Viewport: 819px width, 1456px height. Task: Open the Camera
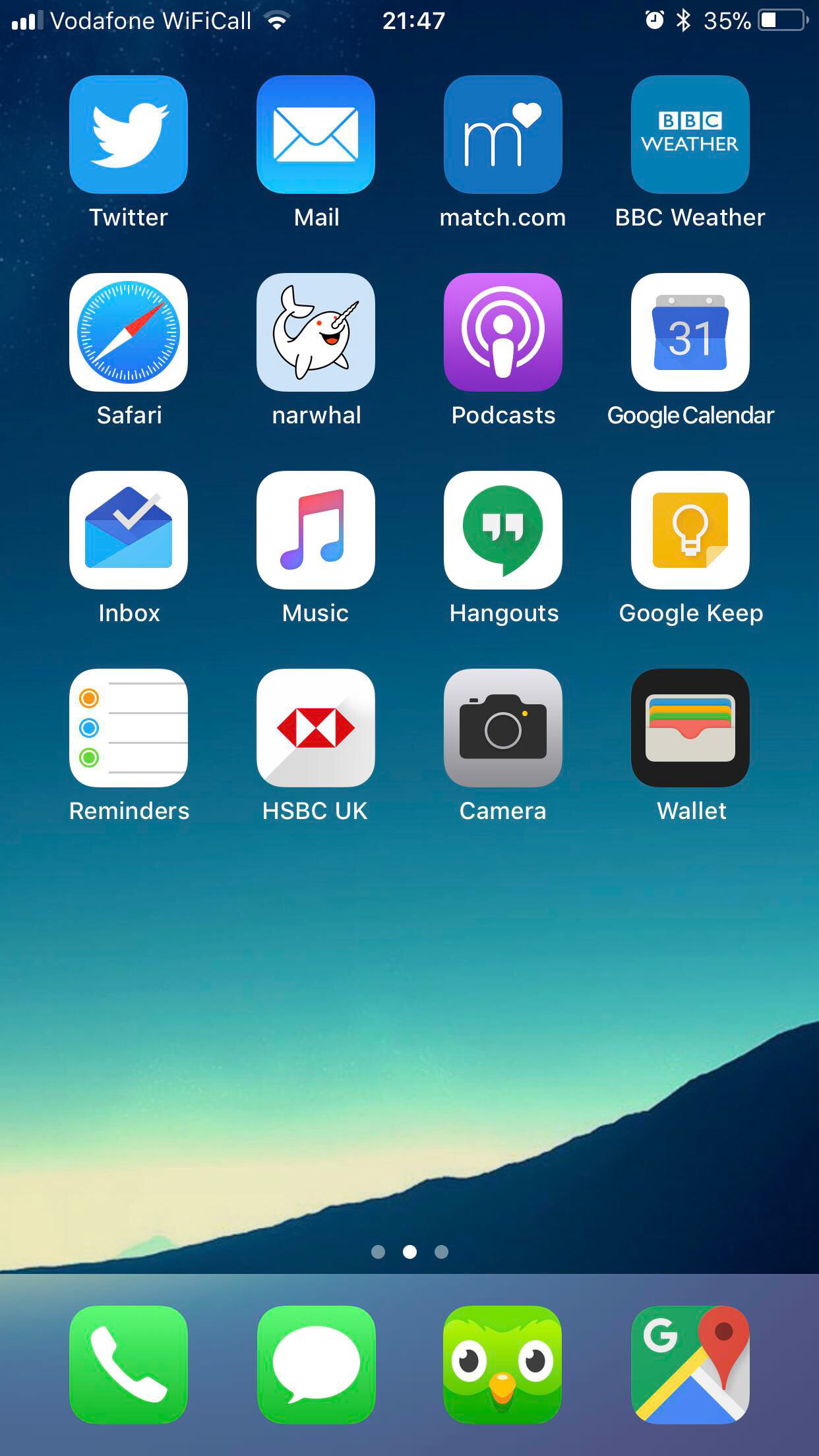503,728
